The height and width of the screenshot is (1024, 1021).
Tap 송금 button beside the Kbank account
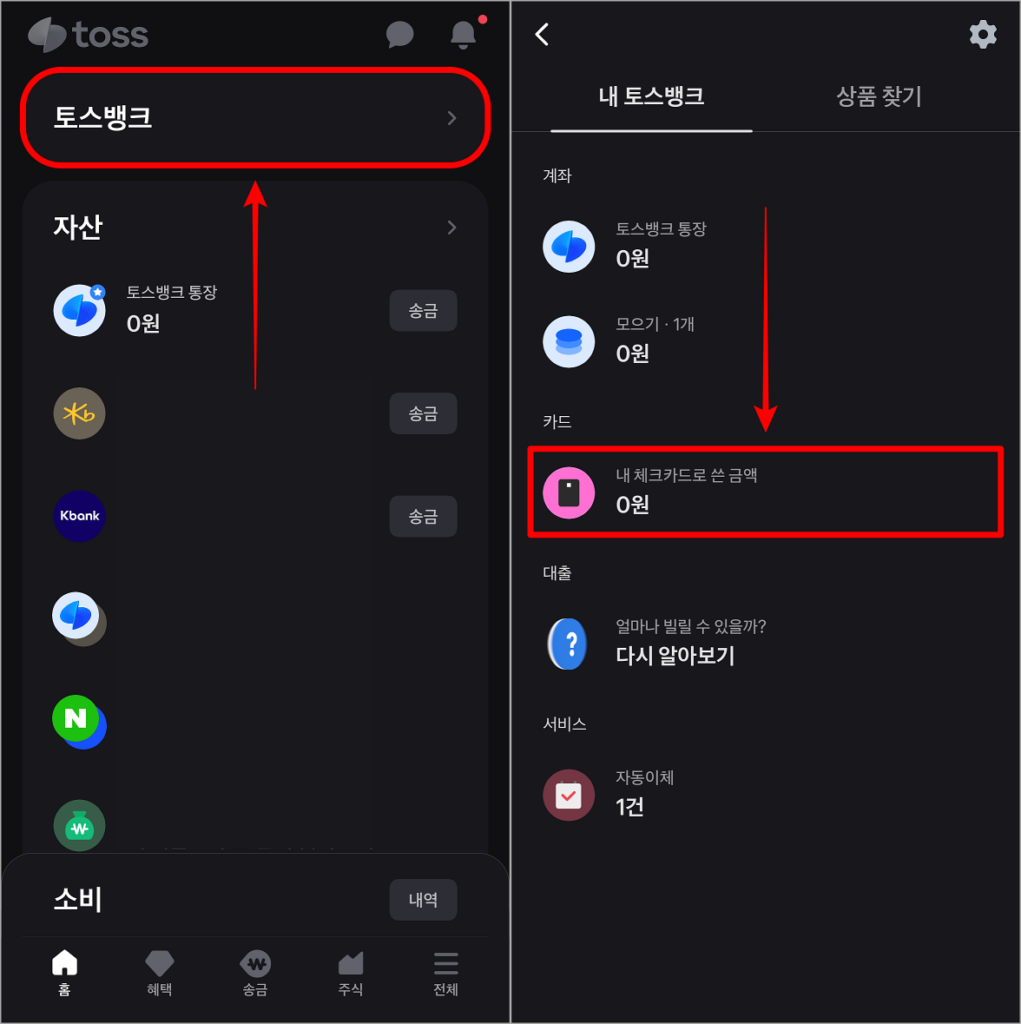423,516
